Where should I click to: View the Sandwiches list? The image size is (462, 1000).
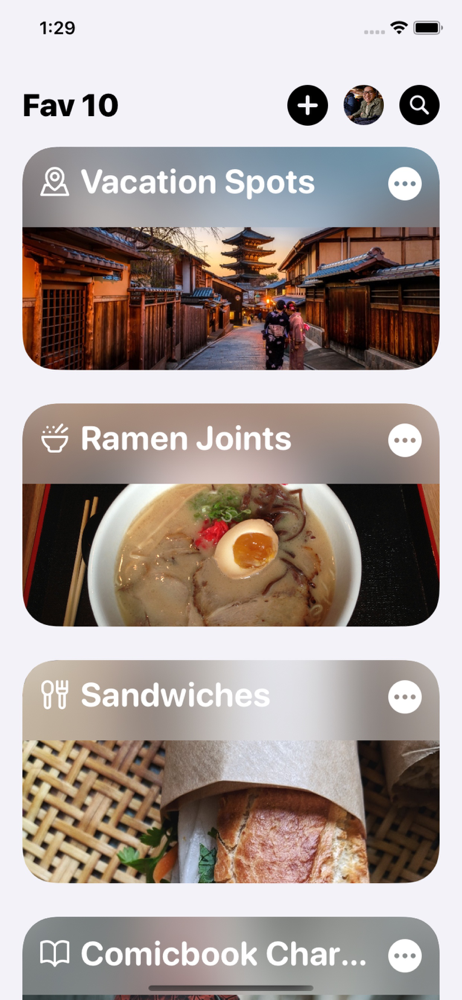231,771
